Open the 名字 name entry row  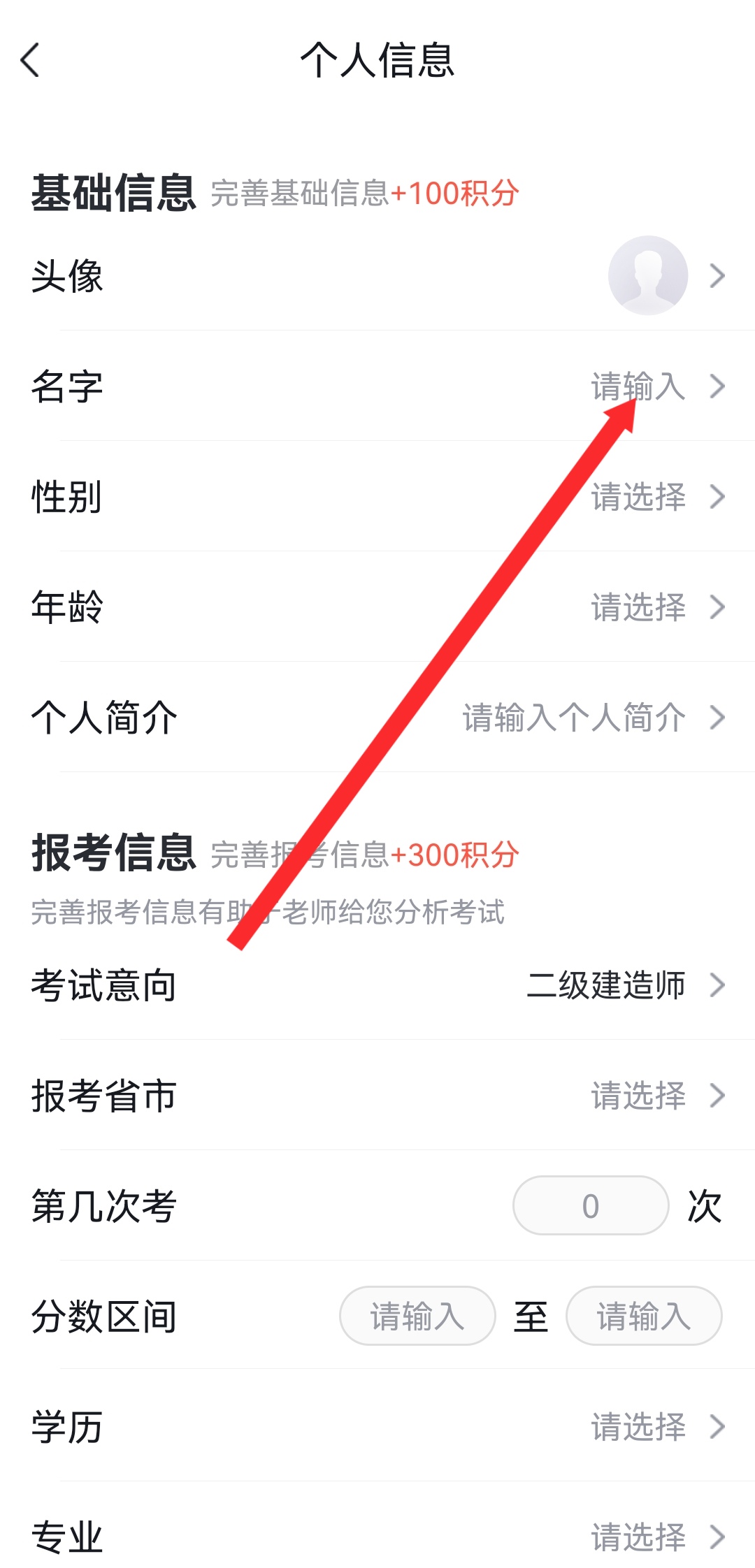377,386
